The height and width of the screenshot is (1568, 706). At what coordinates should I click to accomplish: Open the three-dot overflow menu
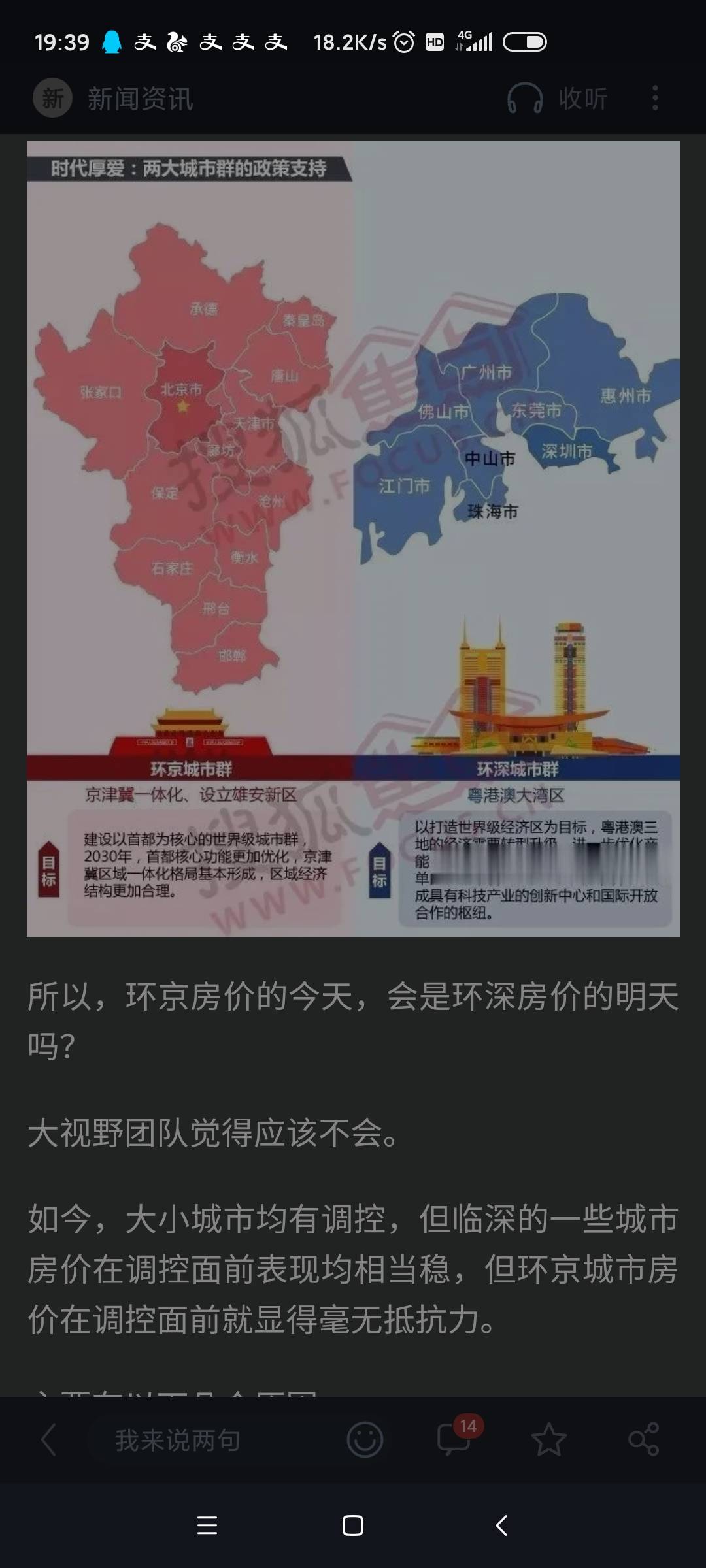coord(655,99)
